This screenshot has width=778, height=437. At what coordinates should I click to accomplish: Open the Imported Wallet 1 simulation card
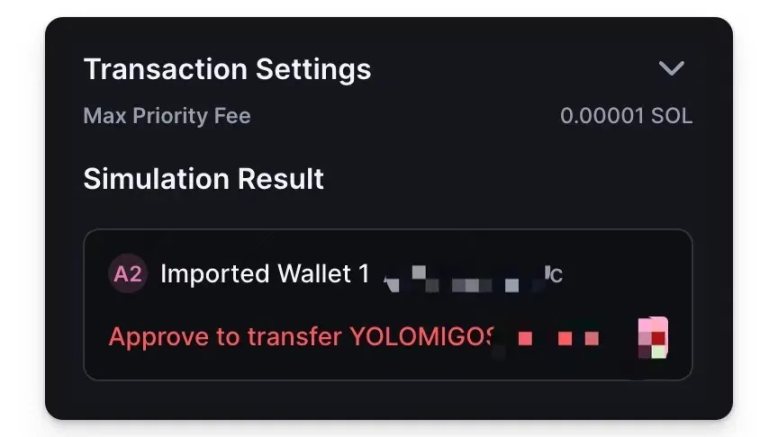(387, 304)
